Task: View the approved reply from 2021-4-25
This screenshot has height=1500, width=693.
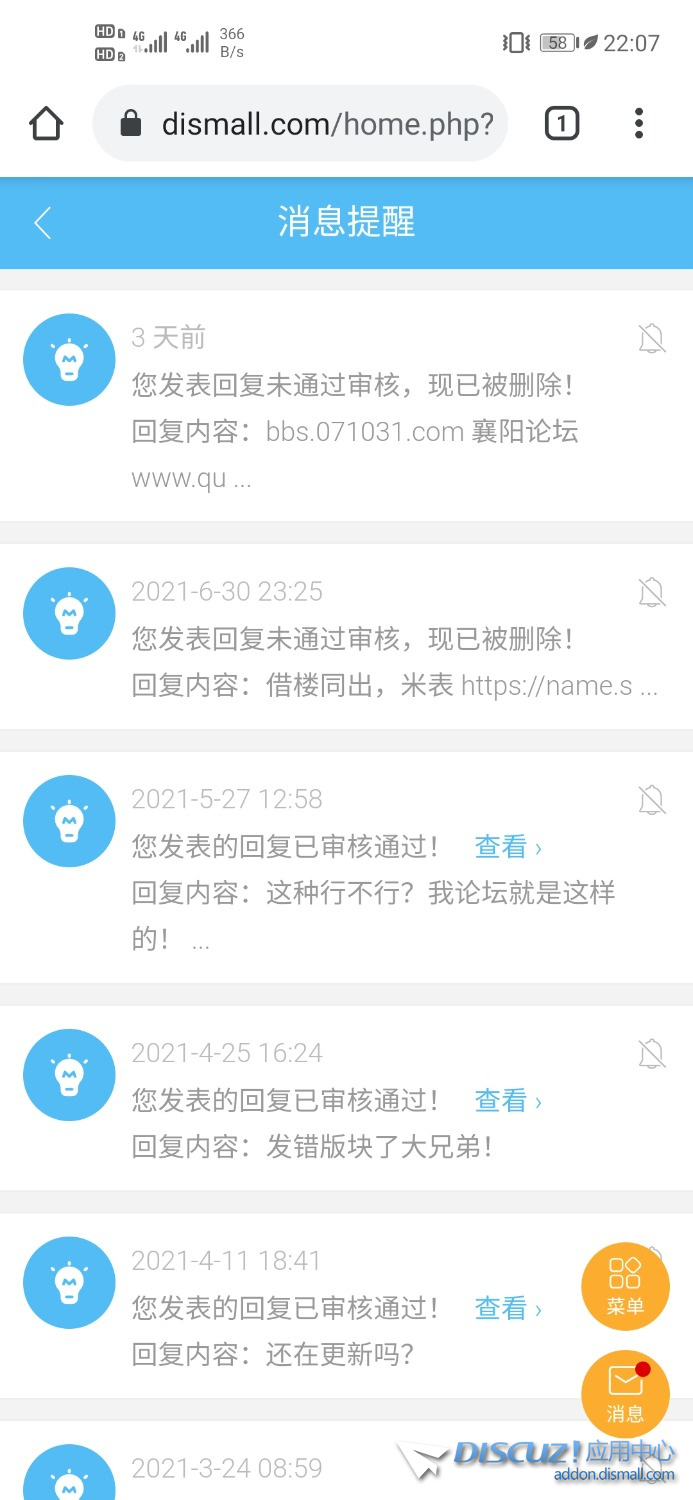Action: [507, 1101]
